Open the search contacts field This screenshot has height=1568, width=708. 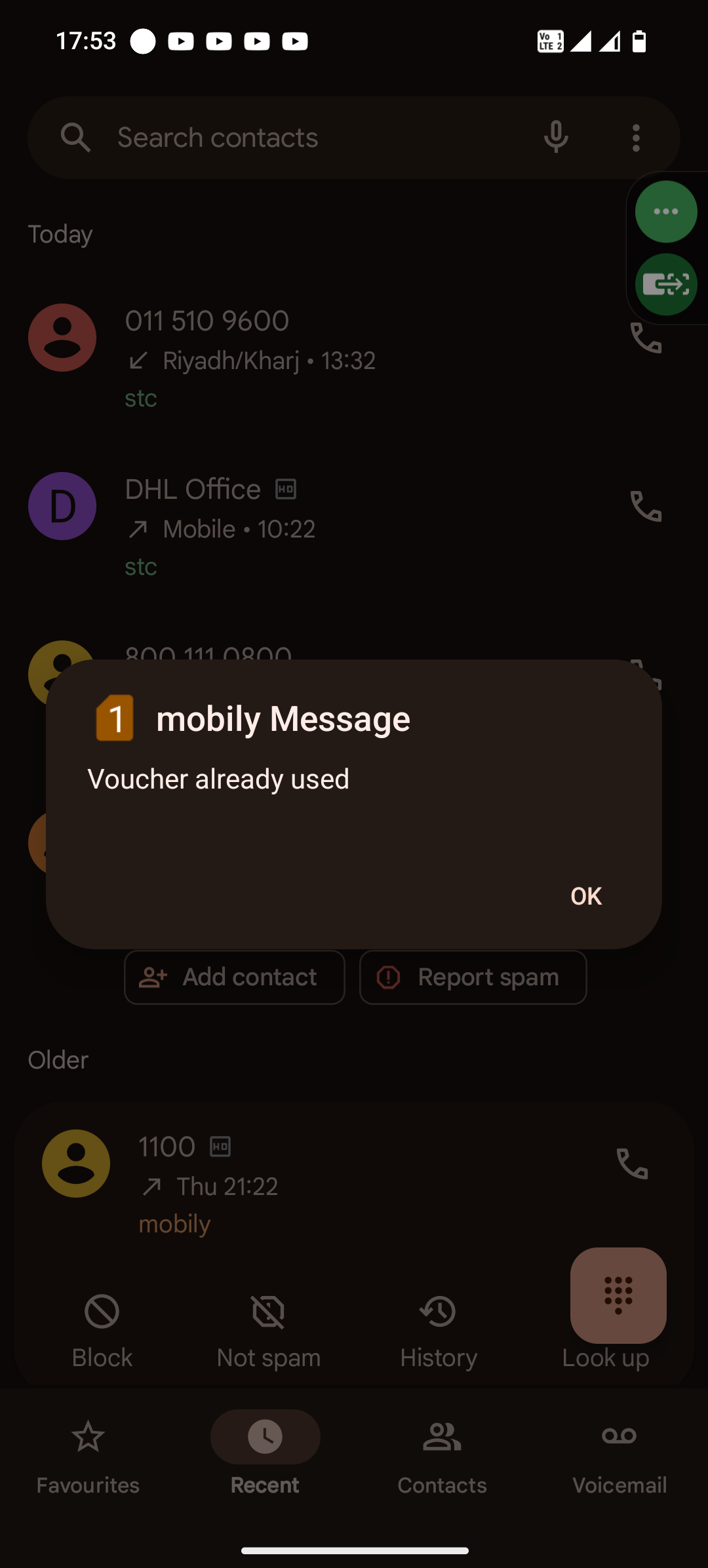coord(295,138)
